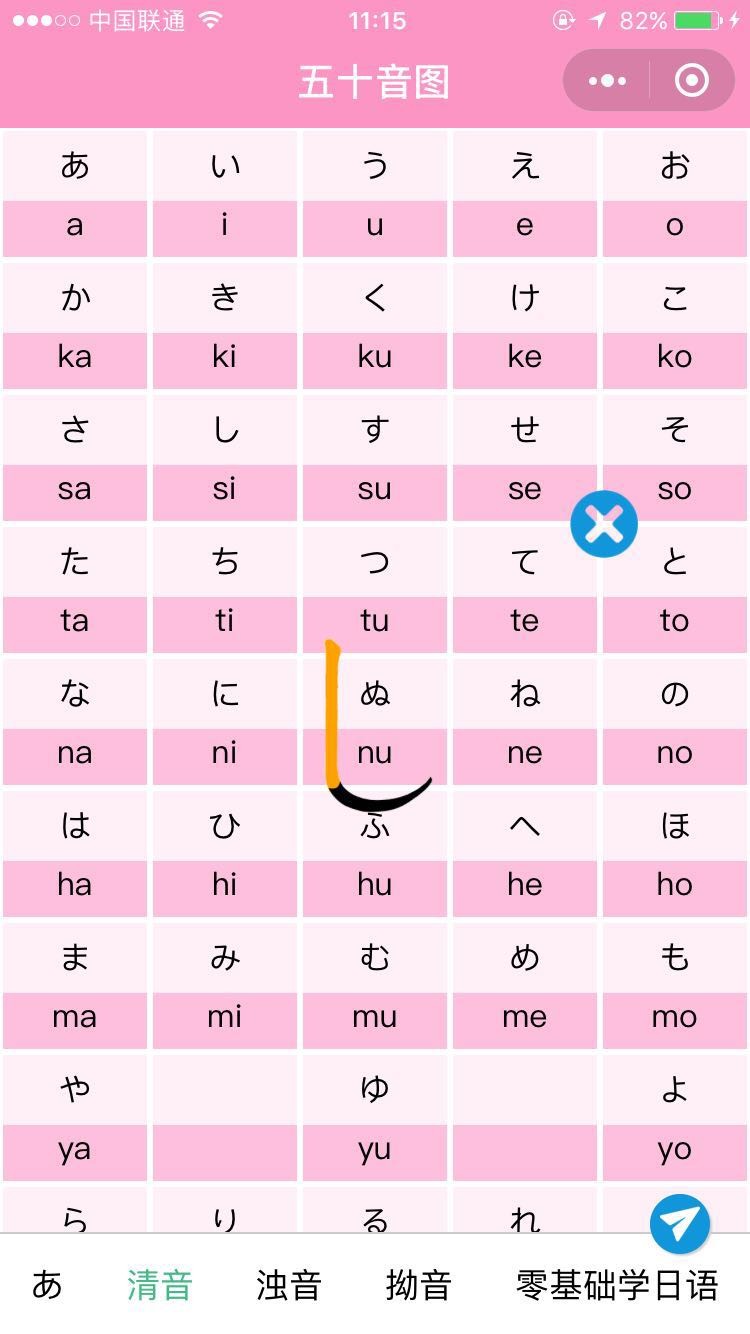This screenshot has width=750, height=1334.
Task: Open the 拗音 tab
Action: tap(418, 1285)
